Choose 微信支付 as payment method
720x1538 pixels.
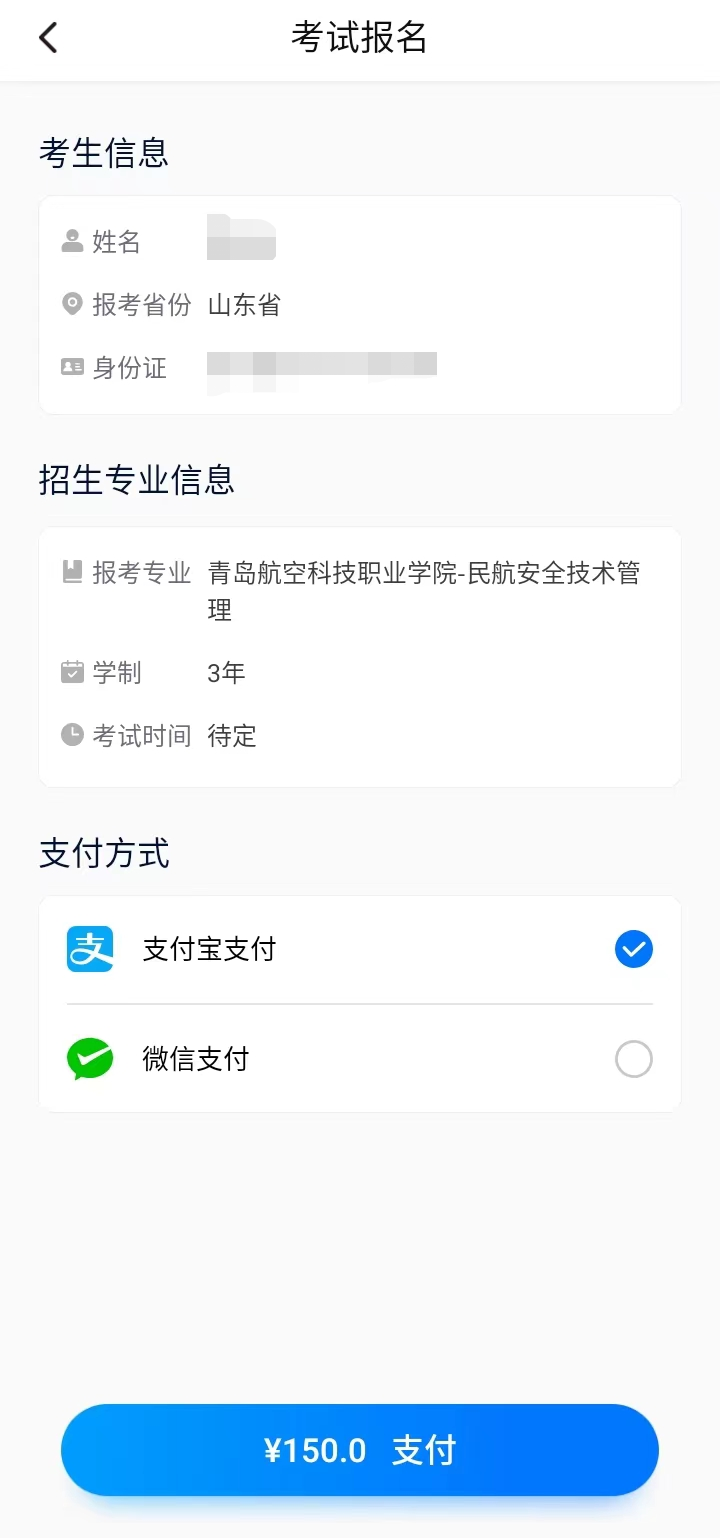[633, 1059]
